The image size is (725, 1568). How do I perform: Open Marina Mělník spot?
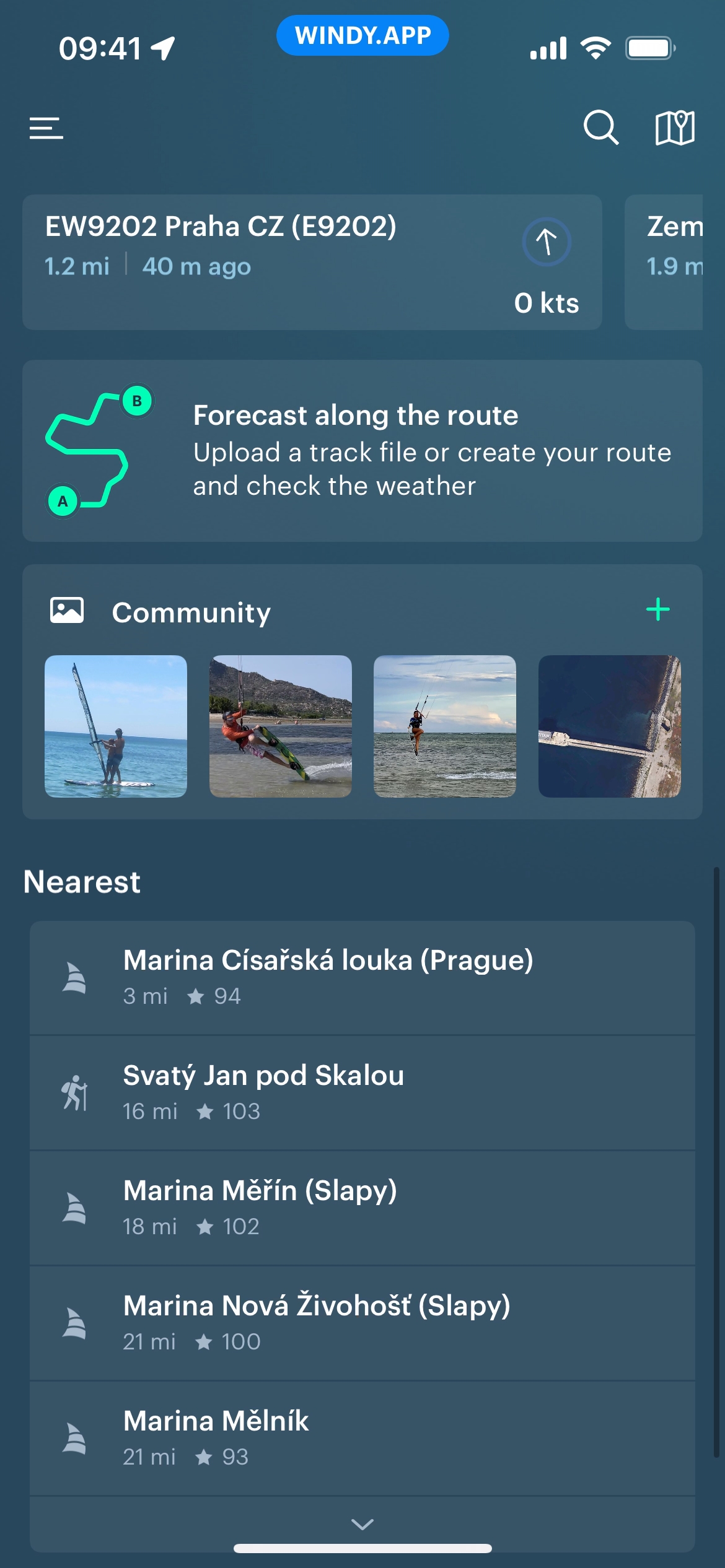click(x=362, y=1438)
